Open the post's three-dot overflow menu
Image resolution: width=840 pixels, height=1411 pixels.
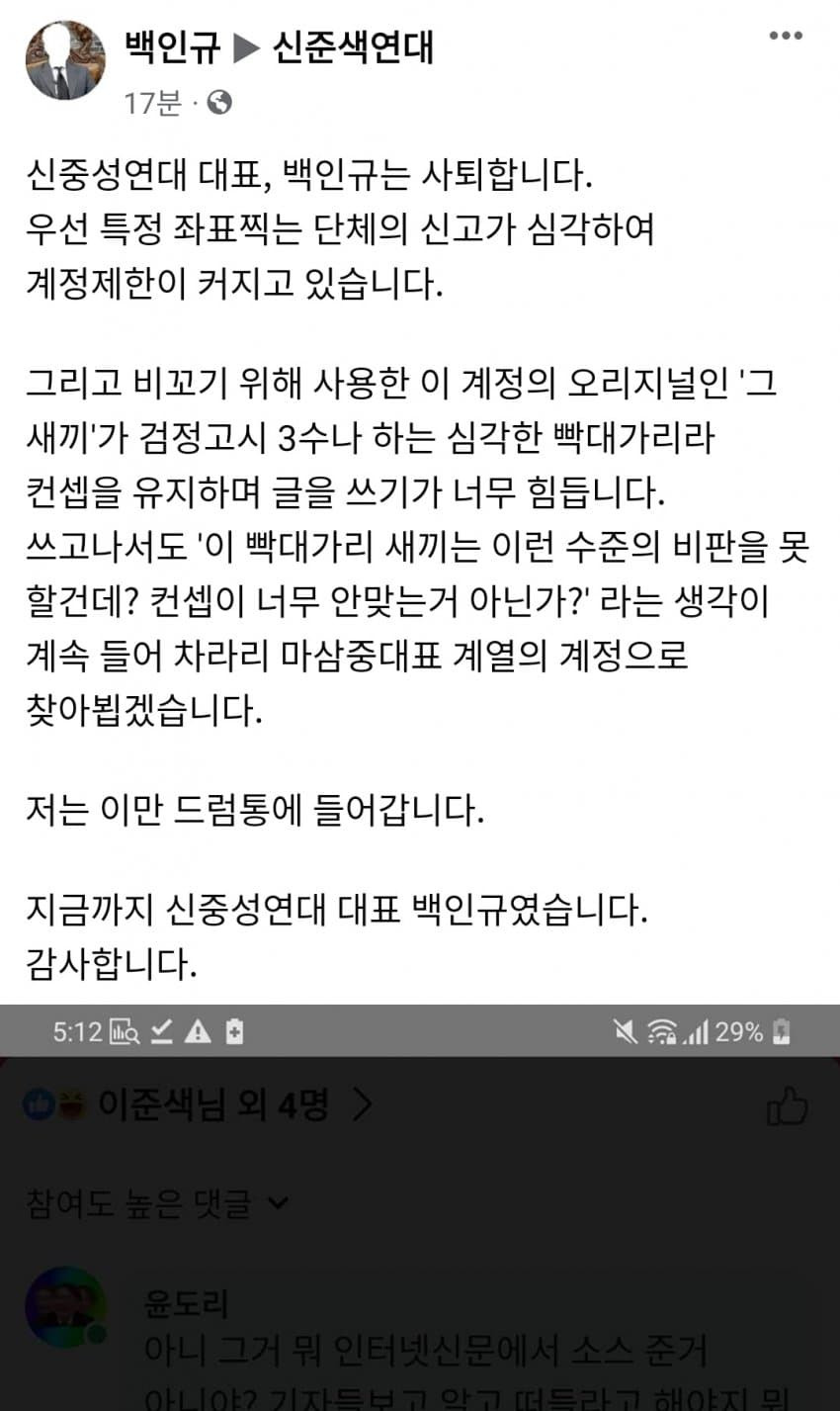click(x=786, y=36)
